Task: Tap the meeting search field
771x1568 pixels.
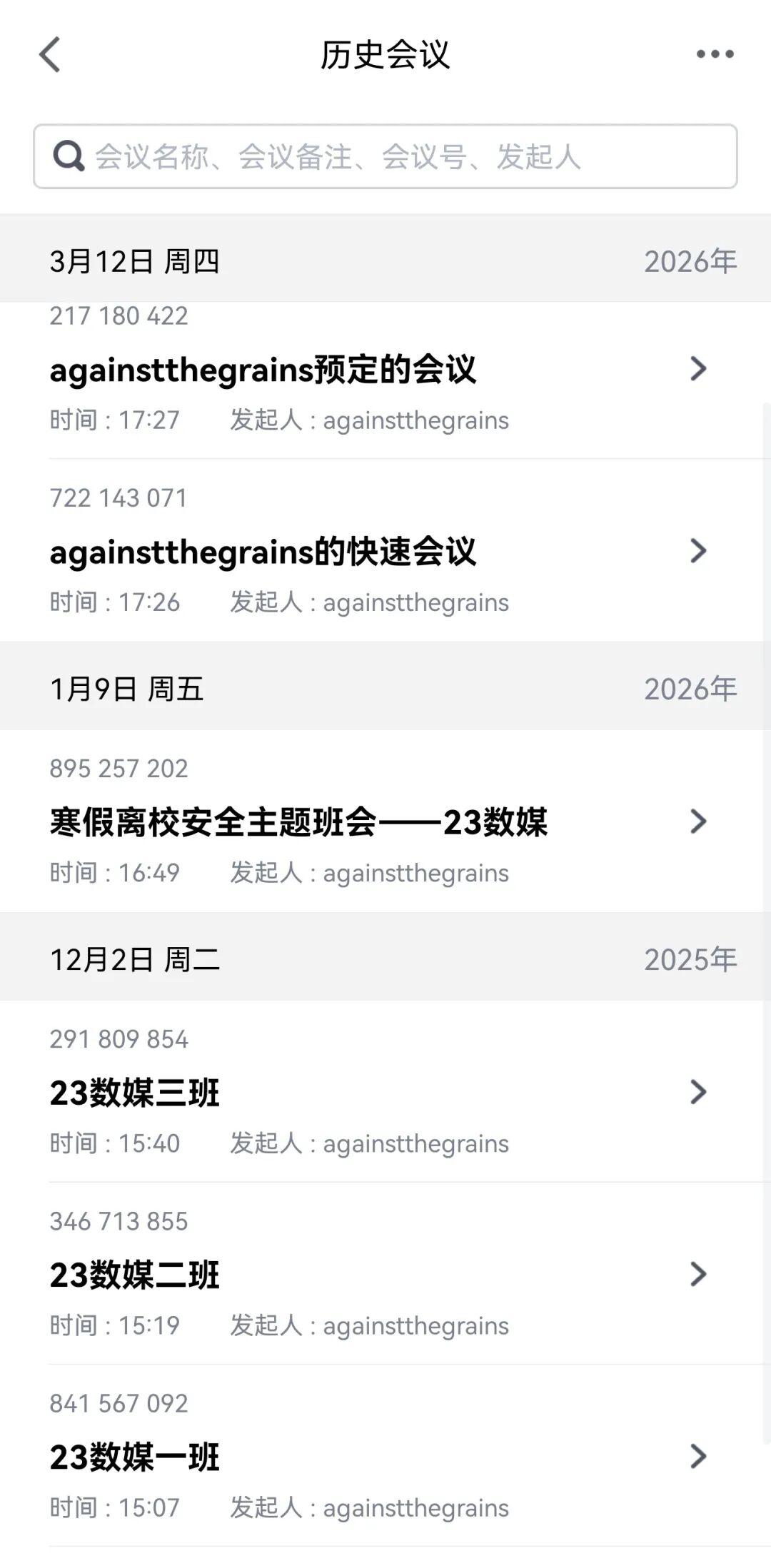Action: click(385, 157)
